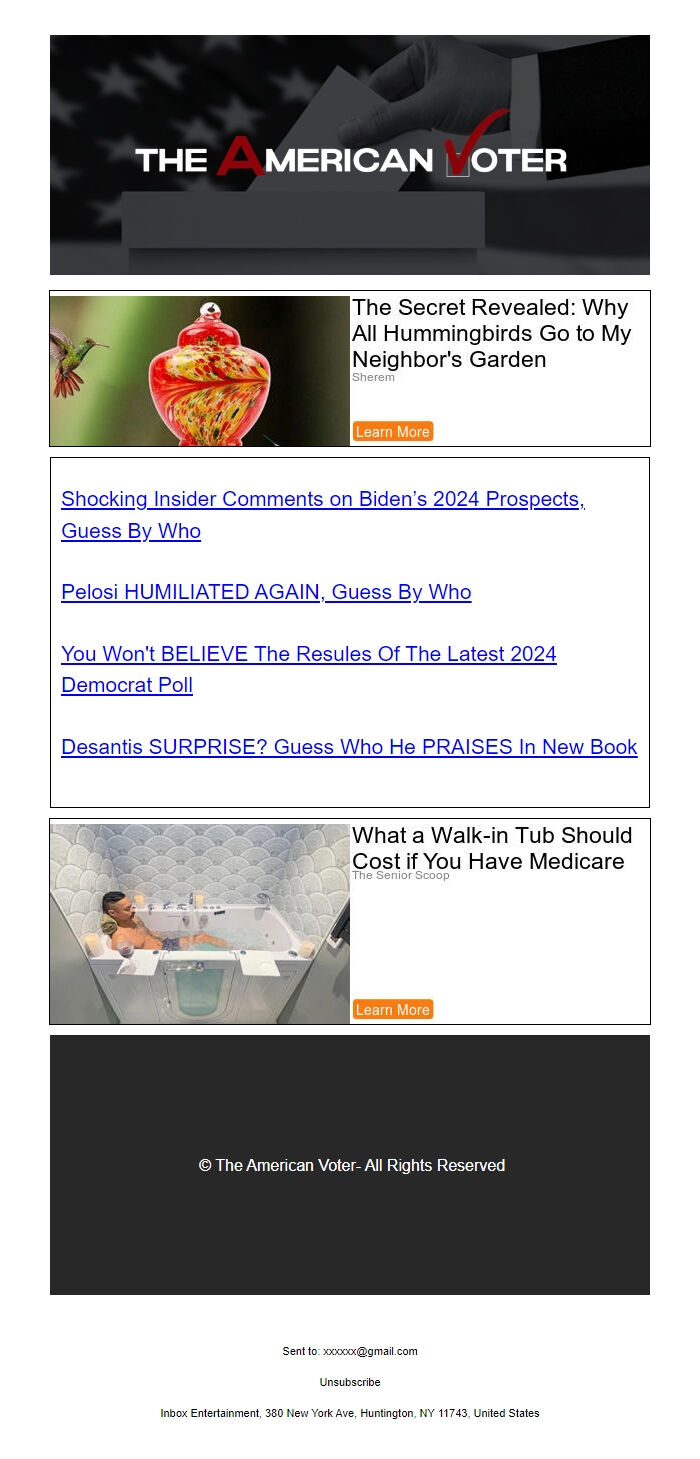
Task: Open the Biden's 2024 Prospects link
Action: point(323,514)
